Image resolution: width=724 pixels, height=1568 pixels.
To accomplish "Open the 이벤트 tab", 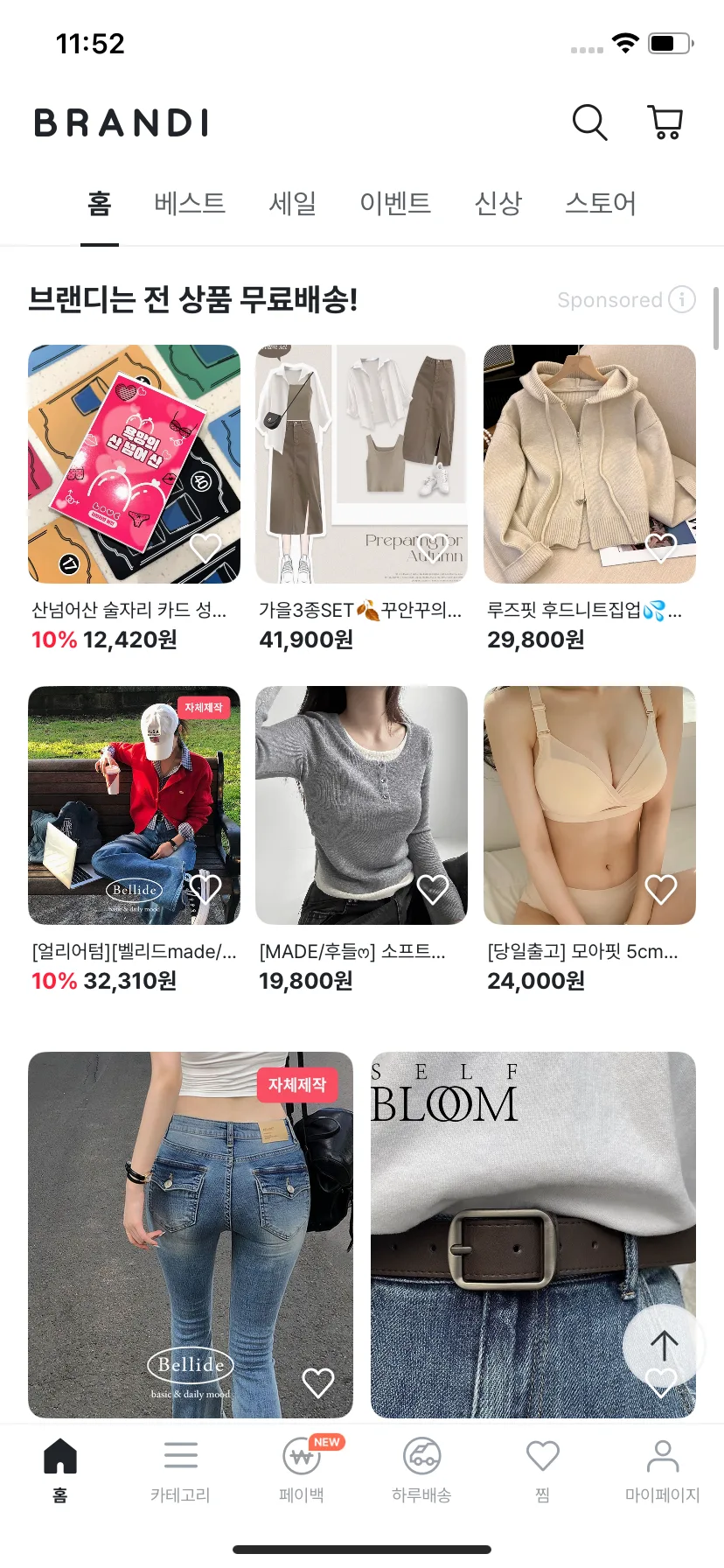I will click(x=396, y=204).
